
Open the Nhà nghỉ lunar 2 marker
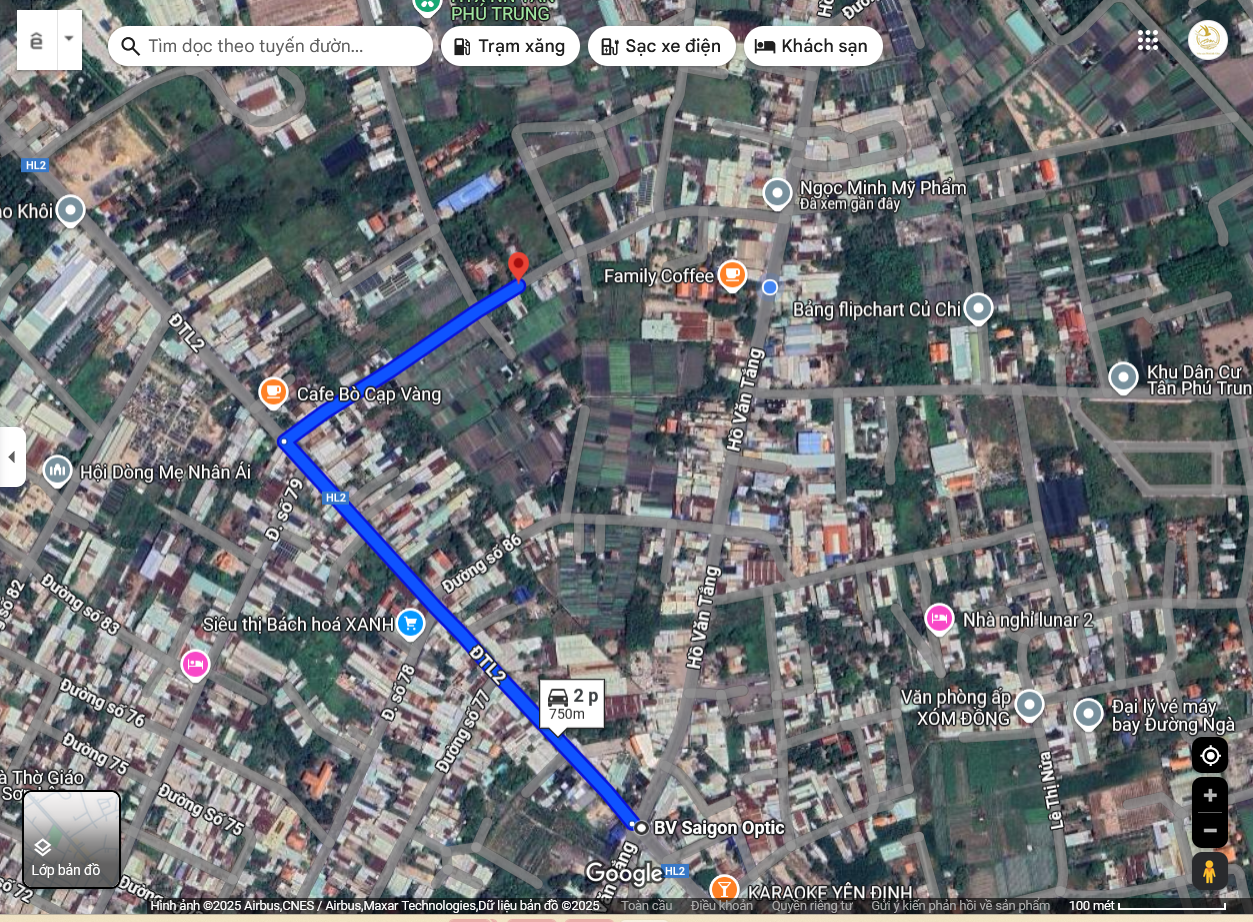(939, 620)
